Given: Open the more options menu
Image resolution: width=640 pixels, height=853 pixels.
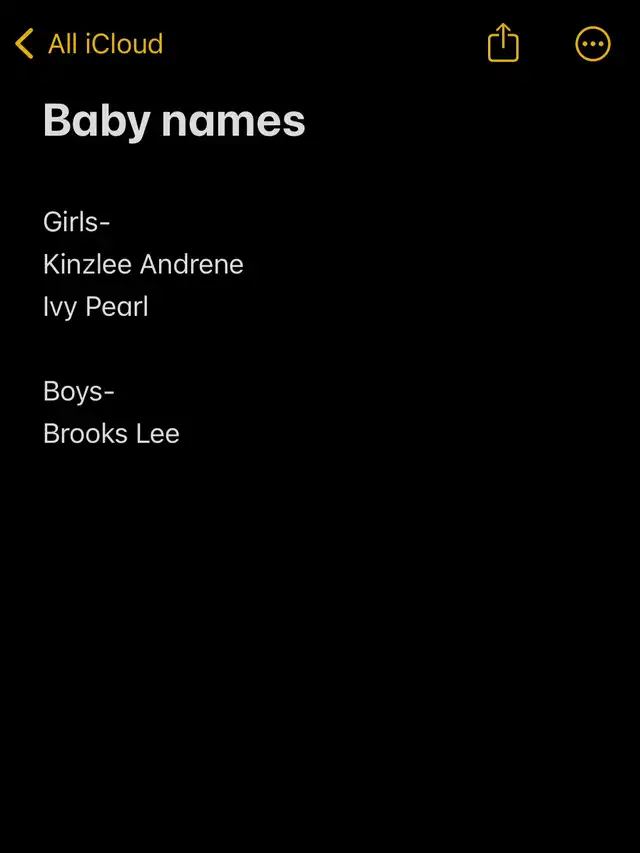Looking at the screenshot, I should coord(592,44).
